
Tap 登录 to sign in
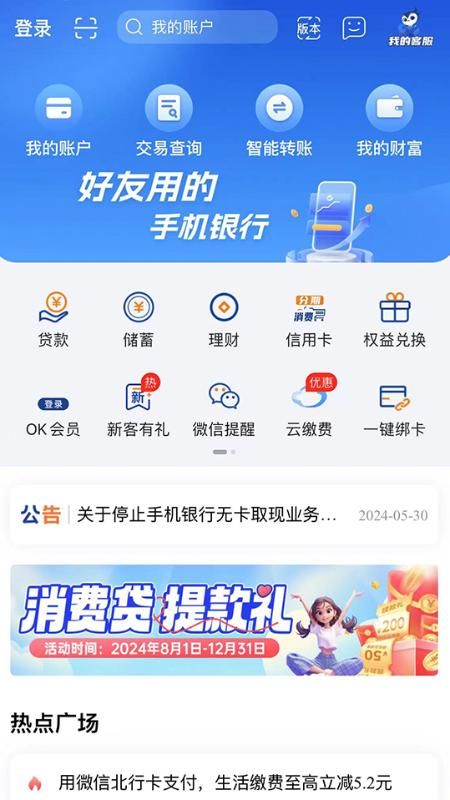(x=33, y=28)
